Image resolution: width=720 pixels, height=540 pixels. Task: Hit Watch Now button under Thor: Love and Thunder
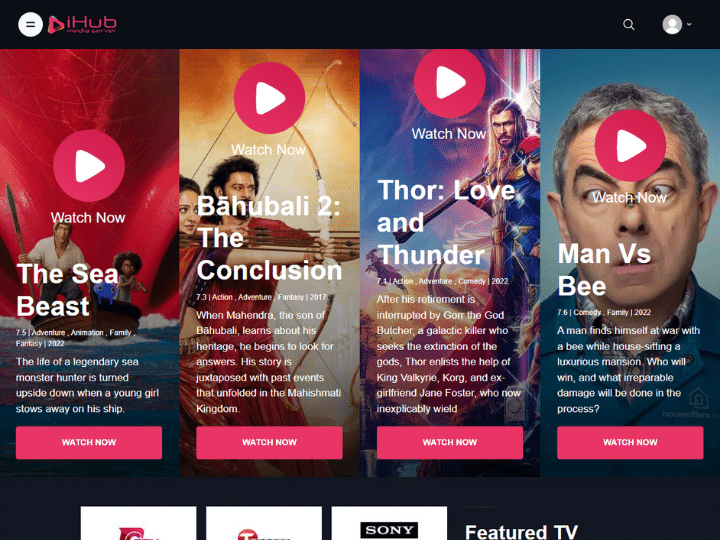point(450,442)
